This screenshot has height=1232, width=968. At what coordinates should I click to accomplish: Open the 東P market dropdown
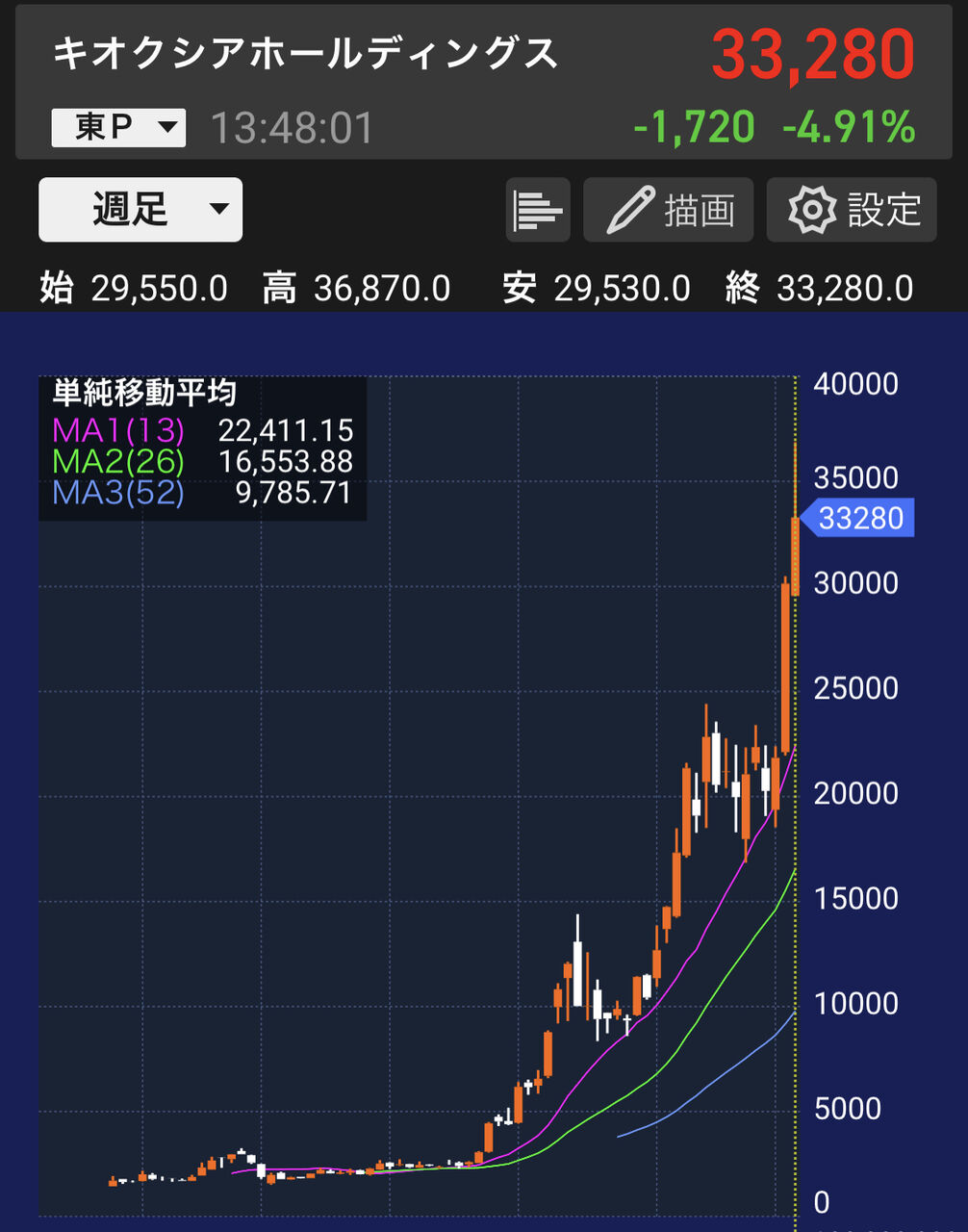118,127
